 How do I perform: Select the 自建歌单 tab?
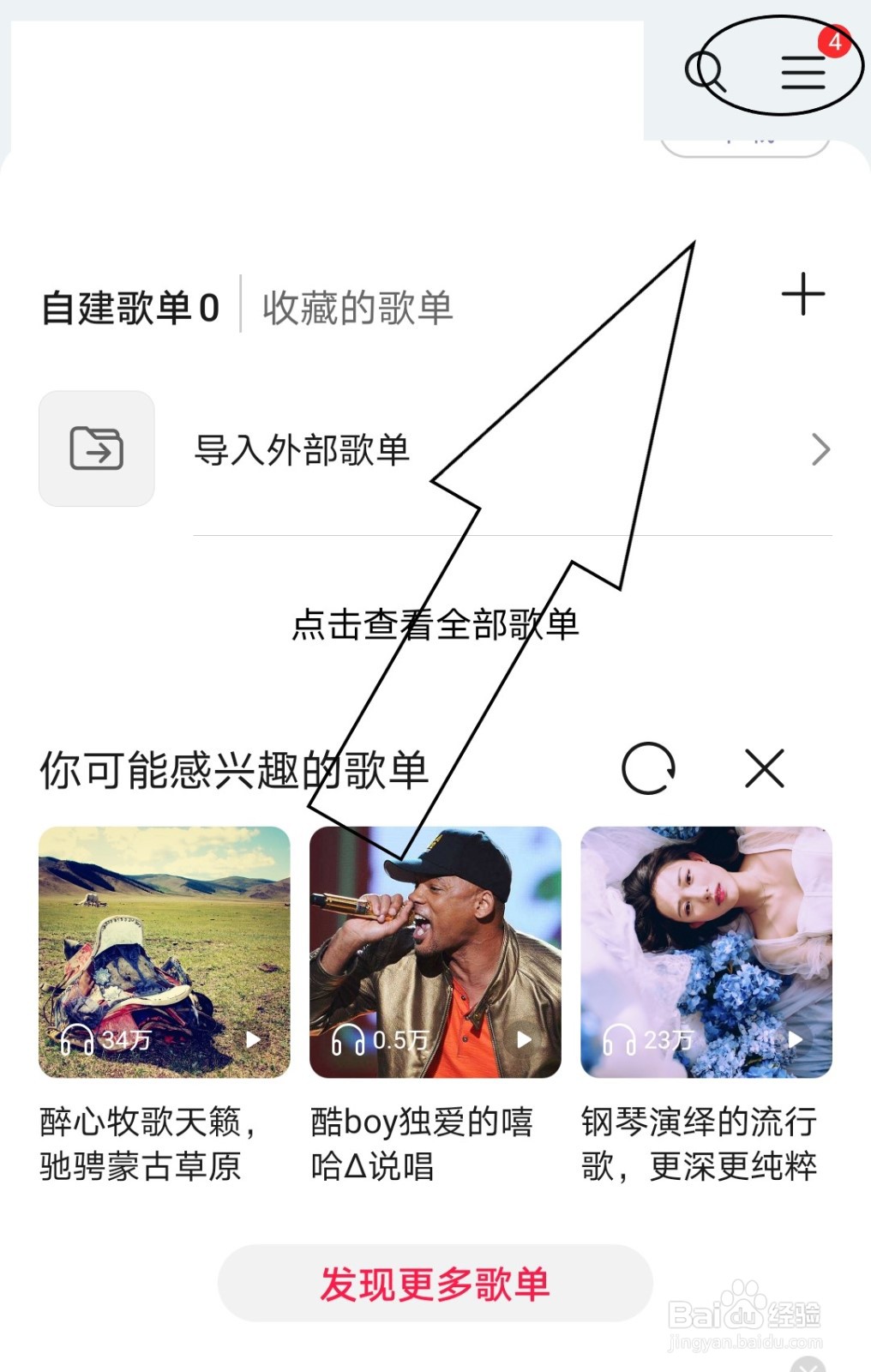[129, 304]
